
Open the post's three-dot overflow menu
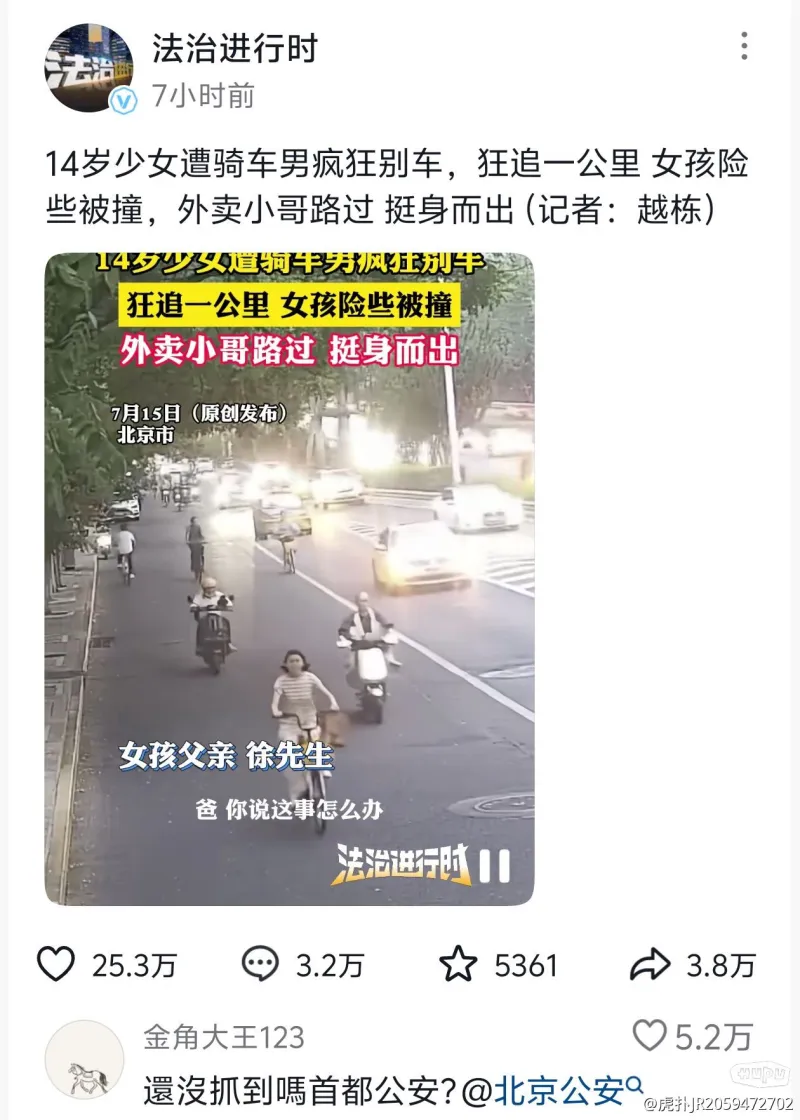coord(744,47)
